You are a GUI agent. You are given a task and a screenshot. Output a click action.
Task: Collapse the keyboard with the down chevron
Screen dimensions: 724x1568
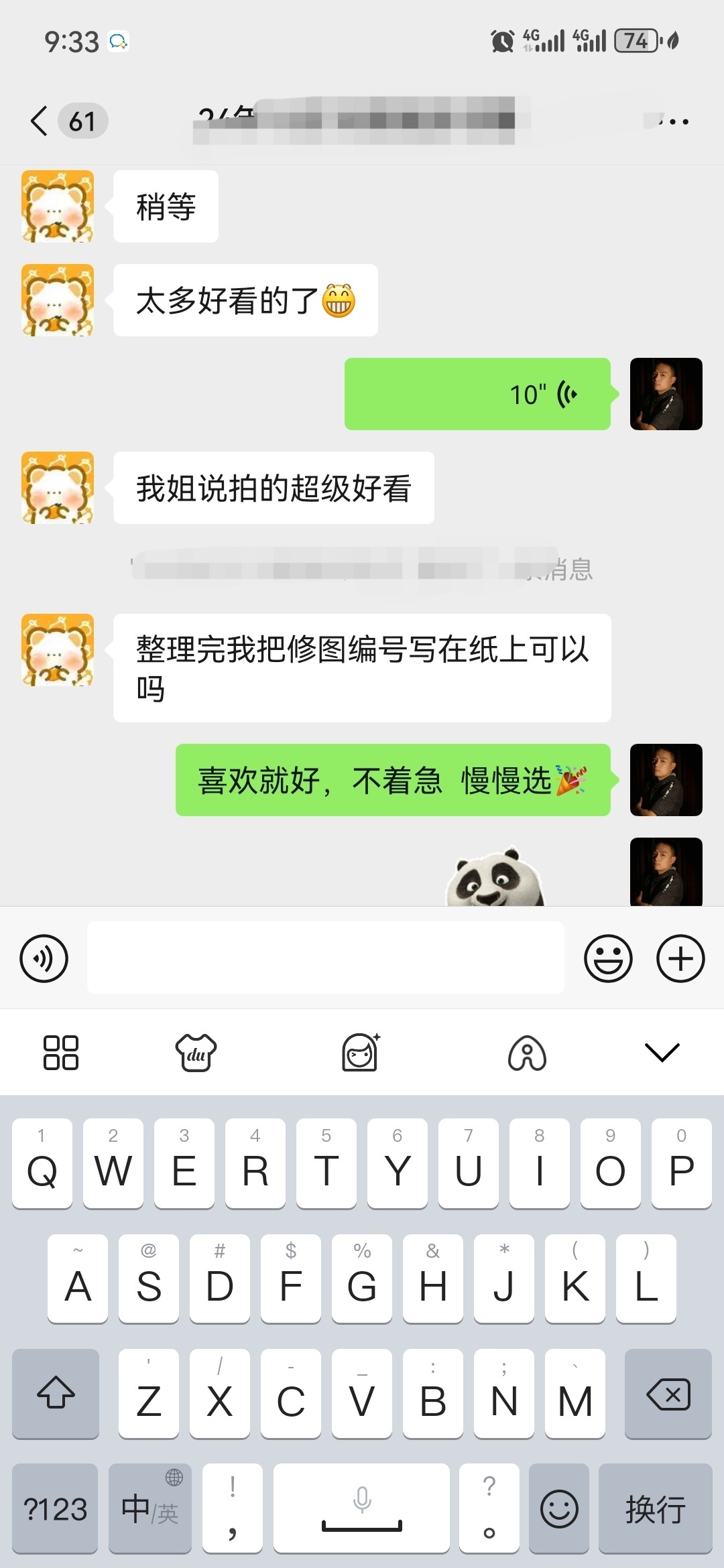click(x=662, y=1053)
